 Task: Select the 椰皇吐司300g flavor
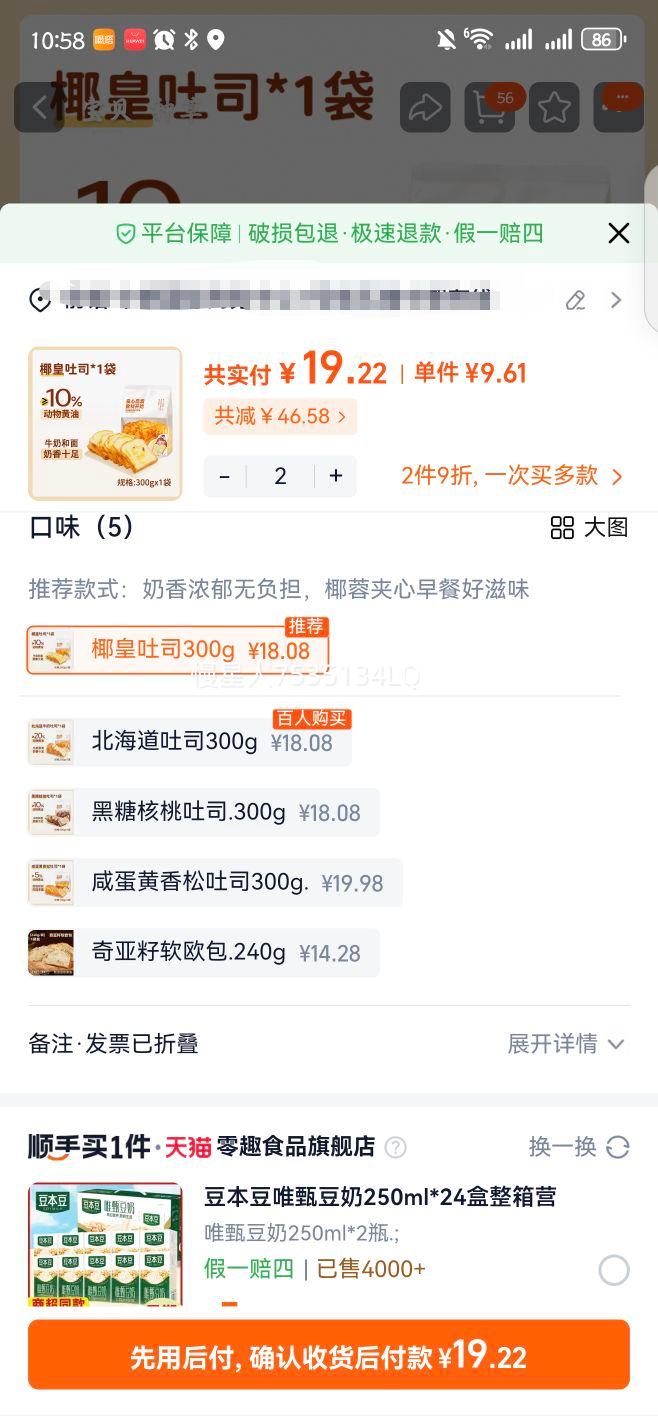click(x=178, y=650)
